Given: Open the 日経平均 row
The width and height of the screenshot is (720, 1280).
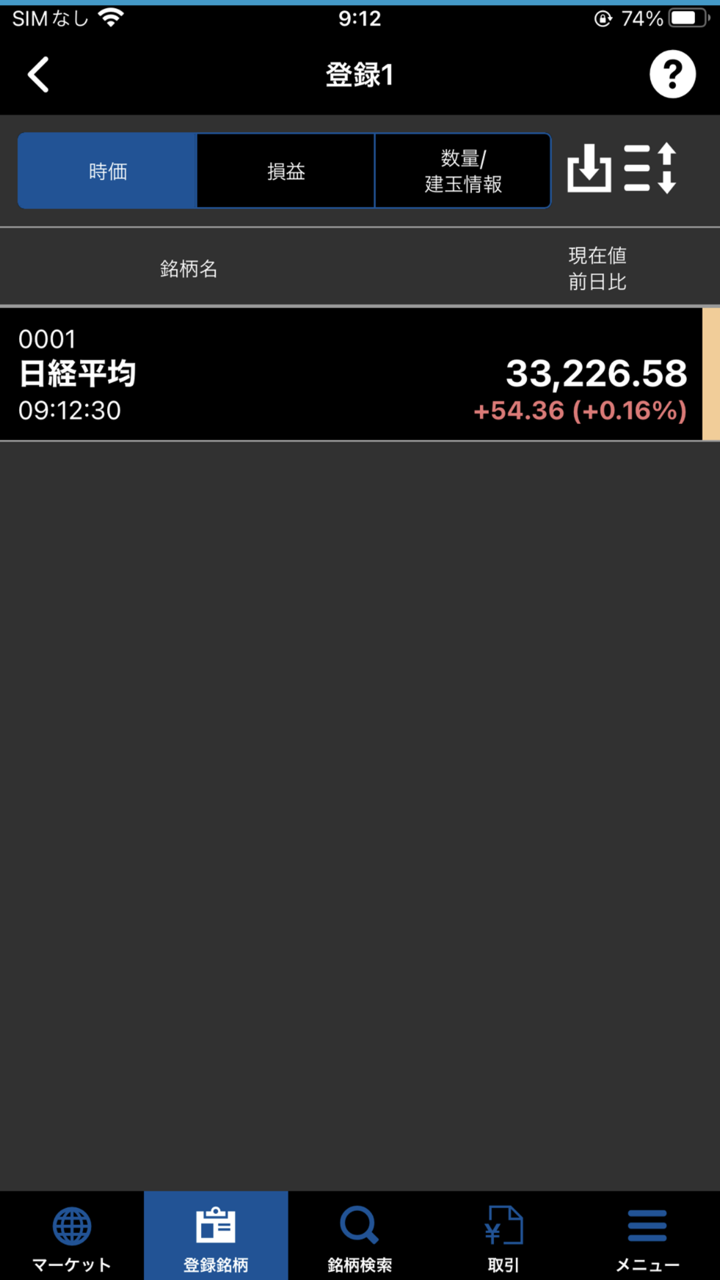Looking at the screenshot, I should coord(350,374).
